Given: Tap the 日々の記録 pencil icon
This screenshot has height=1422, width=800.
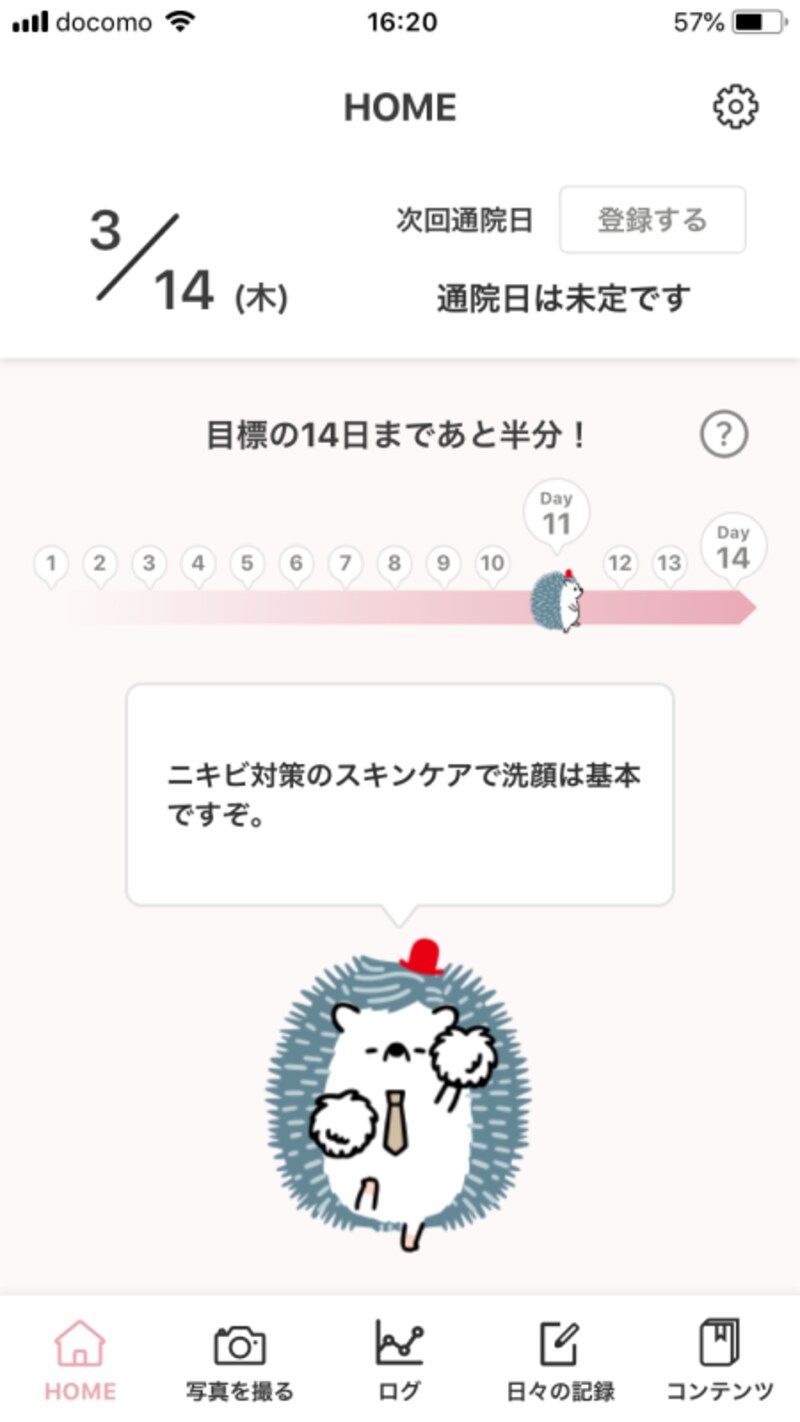Looking at the screenshot, I should tap(558, 1345).
